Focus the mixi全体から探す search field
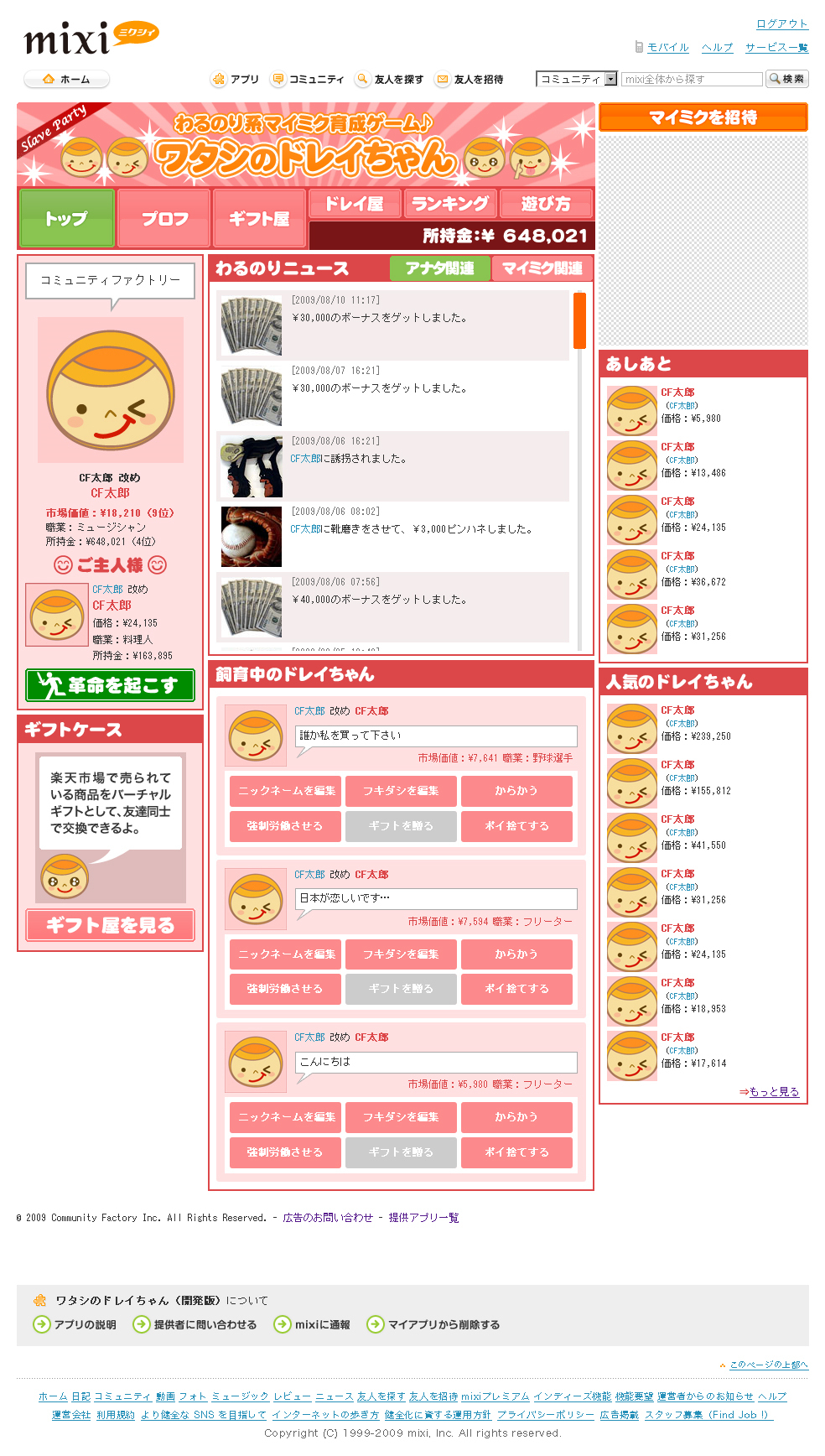 click(x=691, y=79)
